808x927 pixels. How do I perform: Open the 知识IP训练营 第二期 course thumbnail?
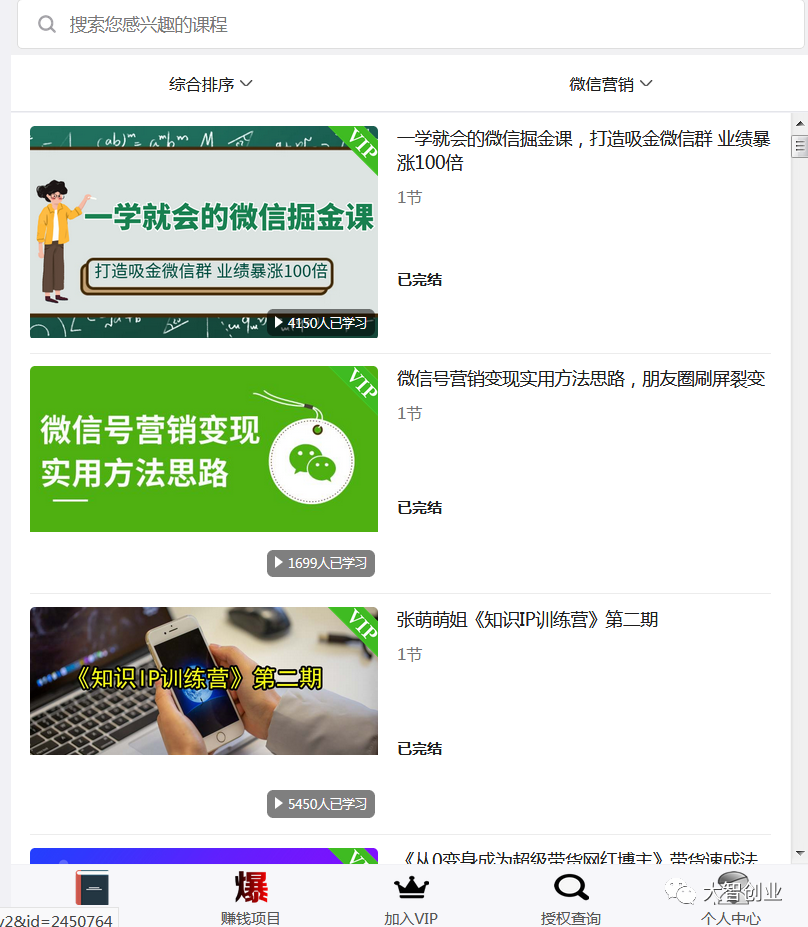click(204, 681)
